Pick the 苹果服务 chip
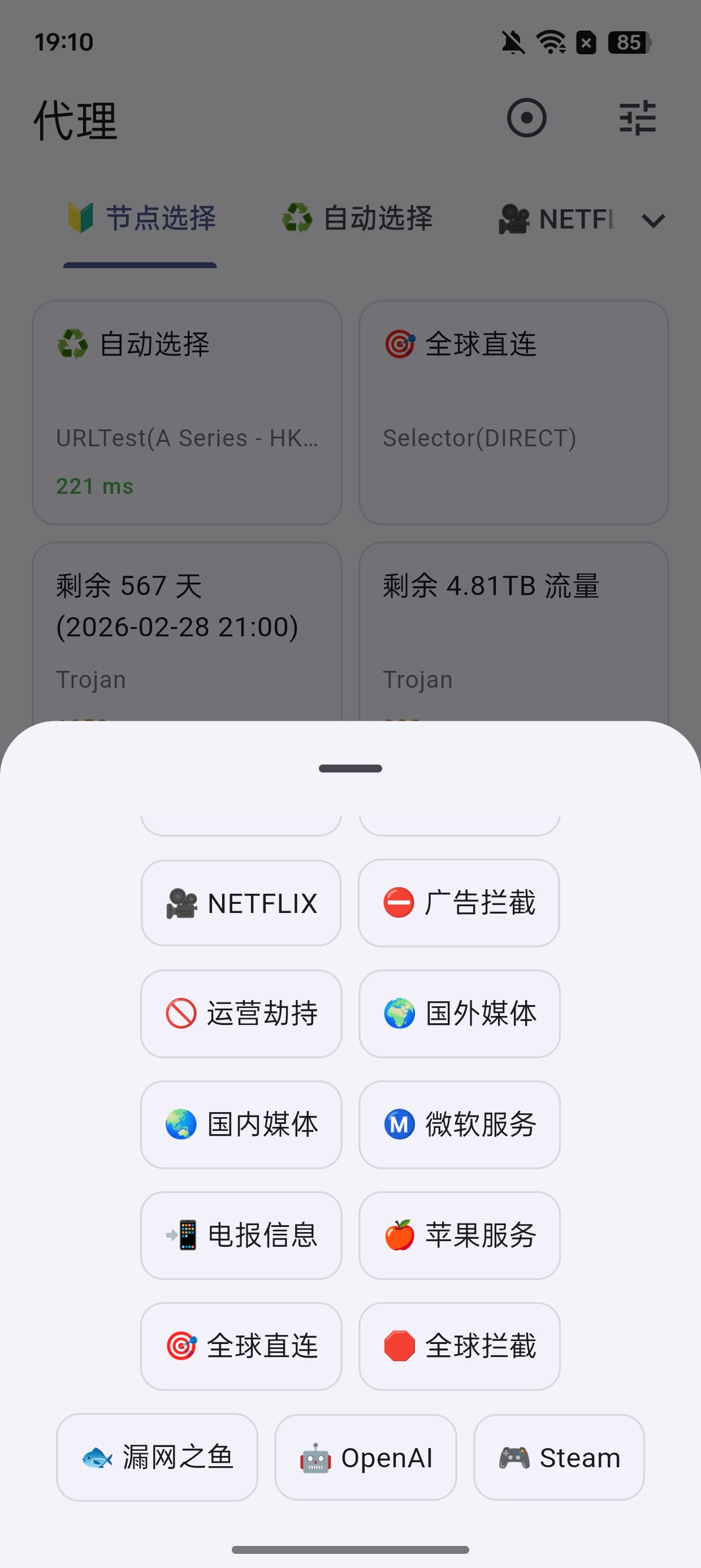Image resolution: width=701 pixels, height=1568 pixels. [x=460, y=1235]
